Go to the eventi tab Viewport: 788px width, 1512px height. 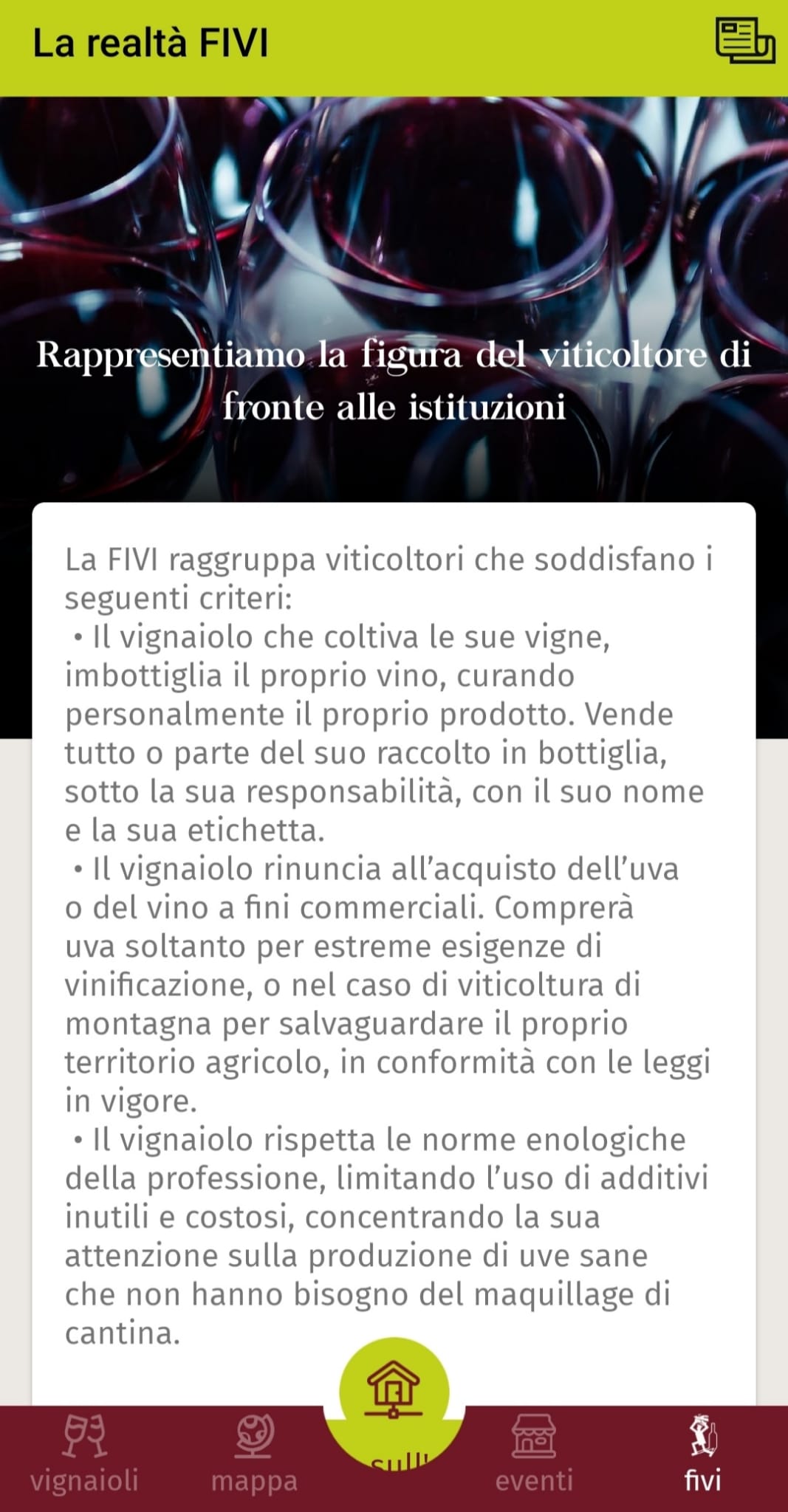click(x=534, y=1453)
